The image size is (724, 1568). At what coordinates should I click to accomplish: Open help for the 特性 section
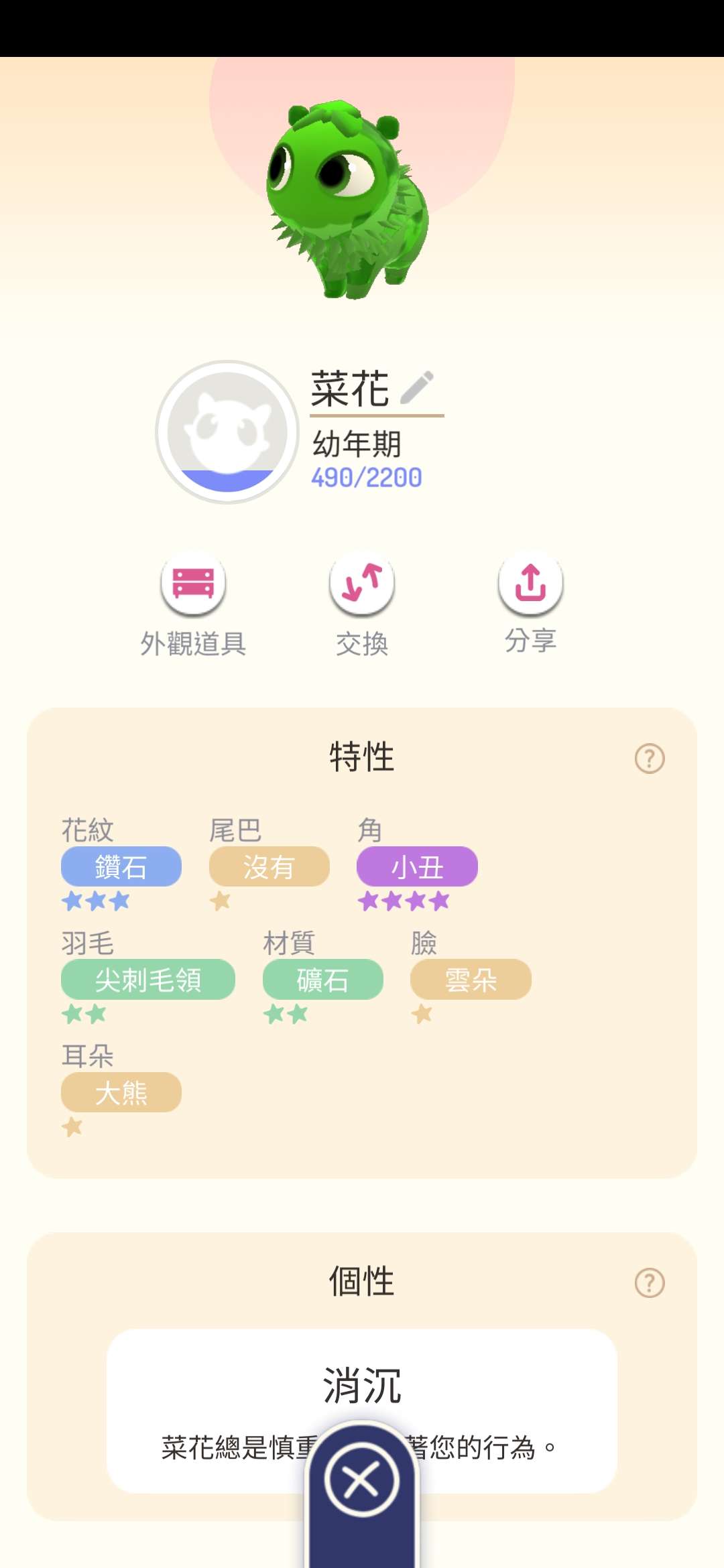tap(649, 759)
